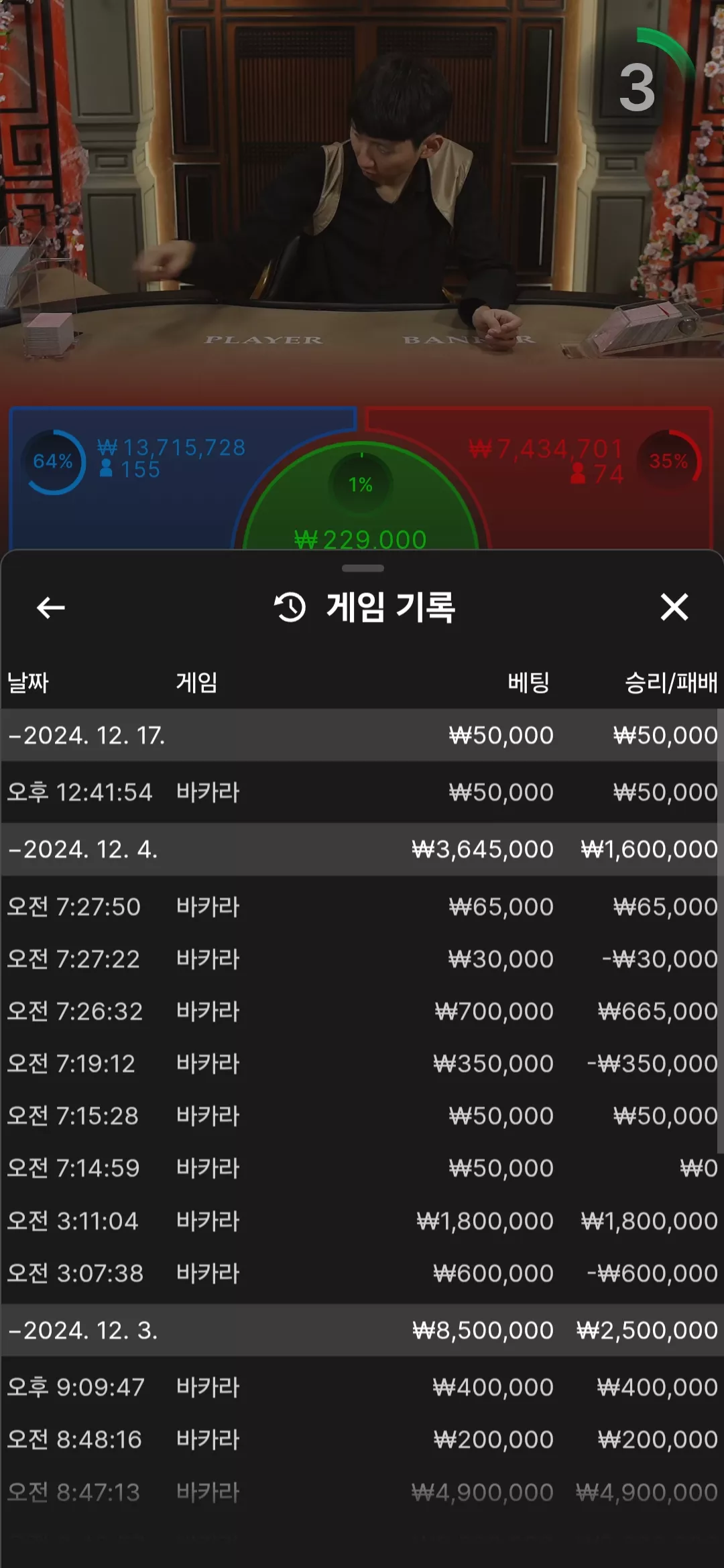Go back from the 게임 기록 panel
Screen dimensions: 724x1568
point(51,608)
